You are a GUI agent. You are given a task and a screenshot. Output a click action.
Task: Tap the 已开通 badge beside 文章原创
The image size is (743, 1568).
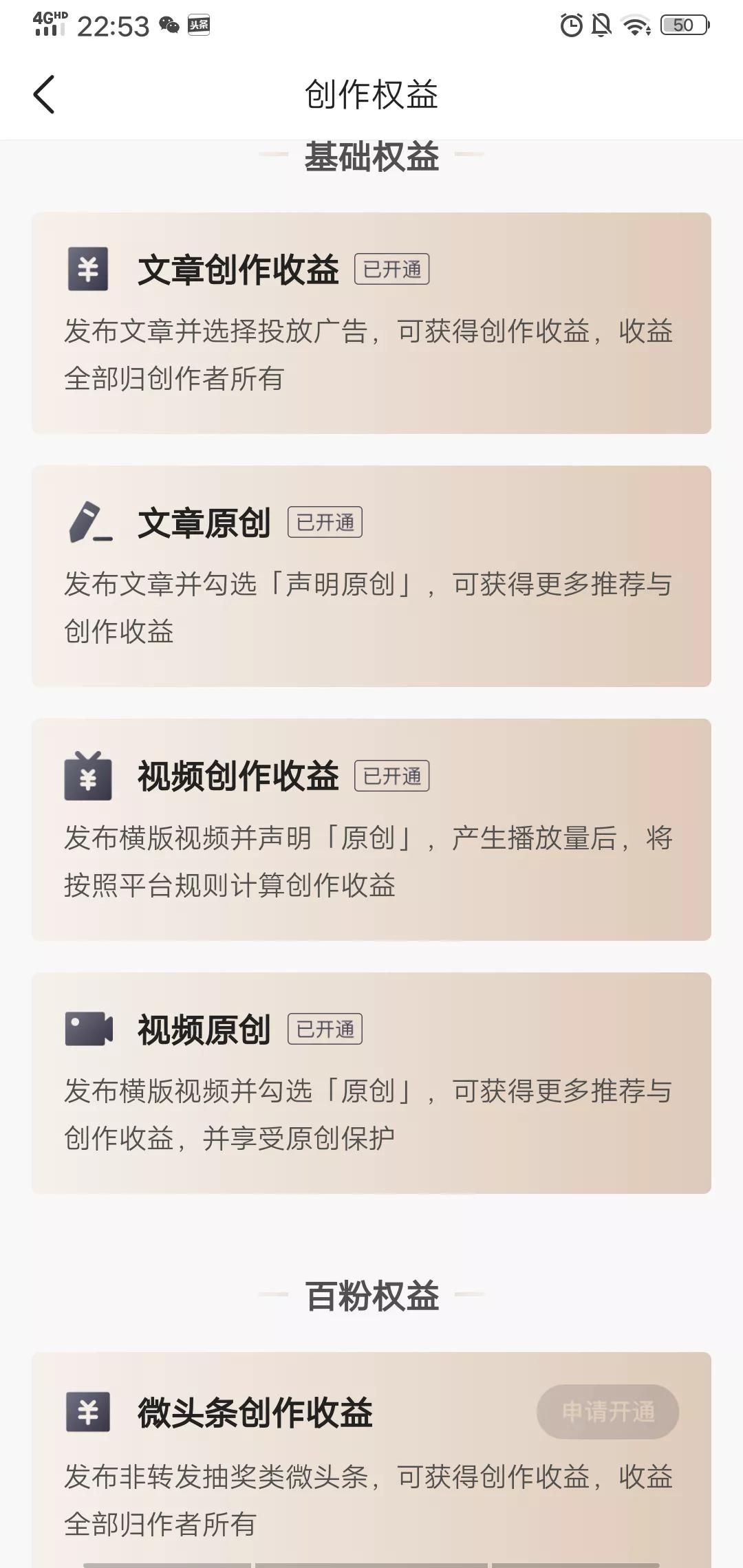(x=326, y=523)
